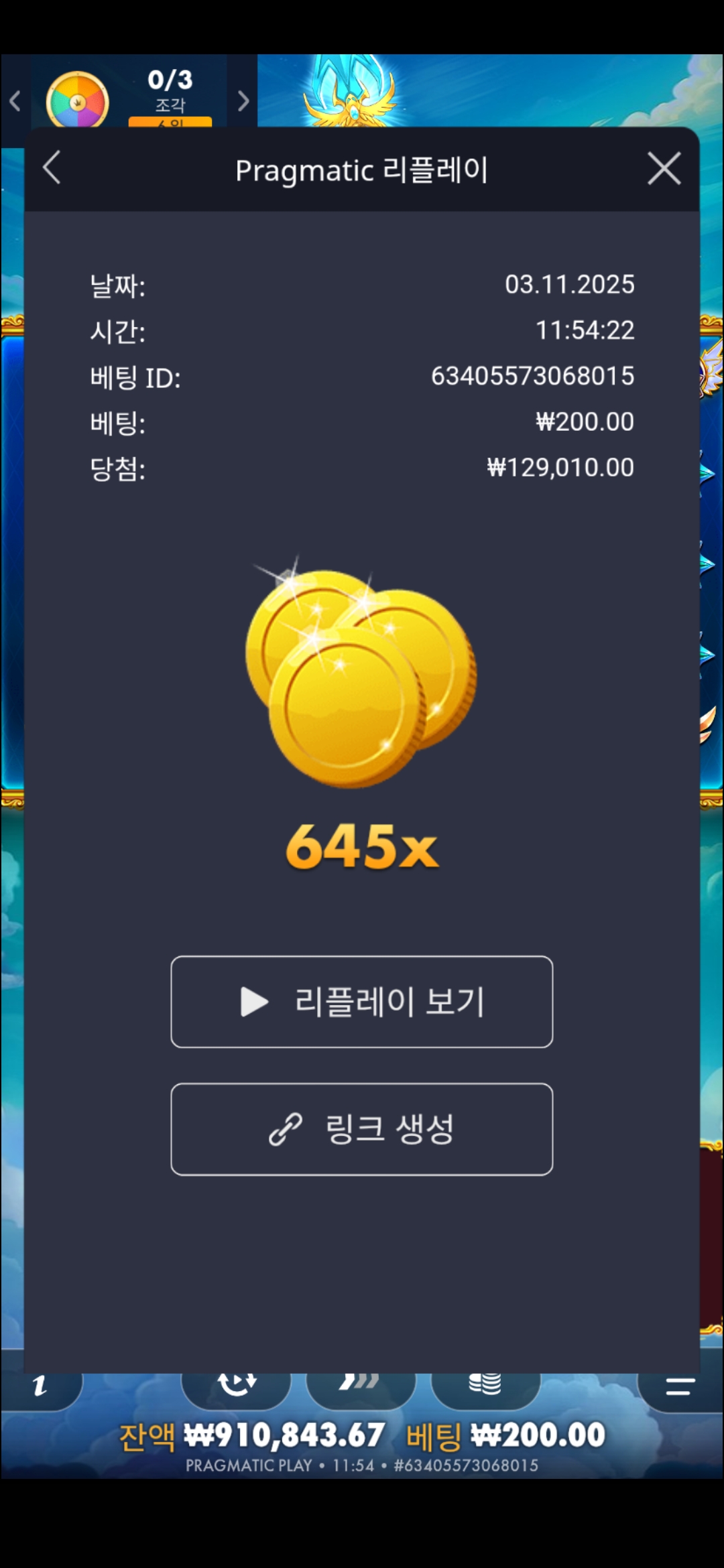This screenshot has height=1568, width=724.
Task: Go to the previous promotion with left arrow
Action: click(15, 101)
